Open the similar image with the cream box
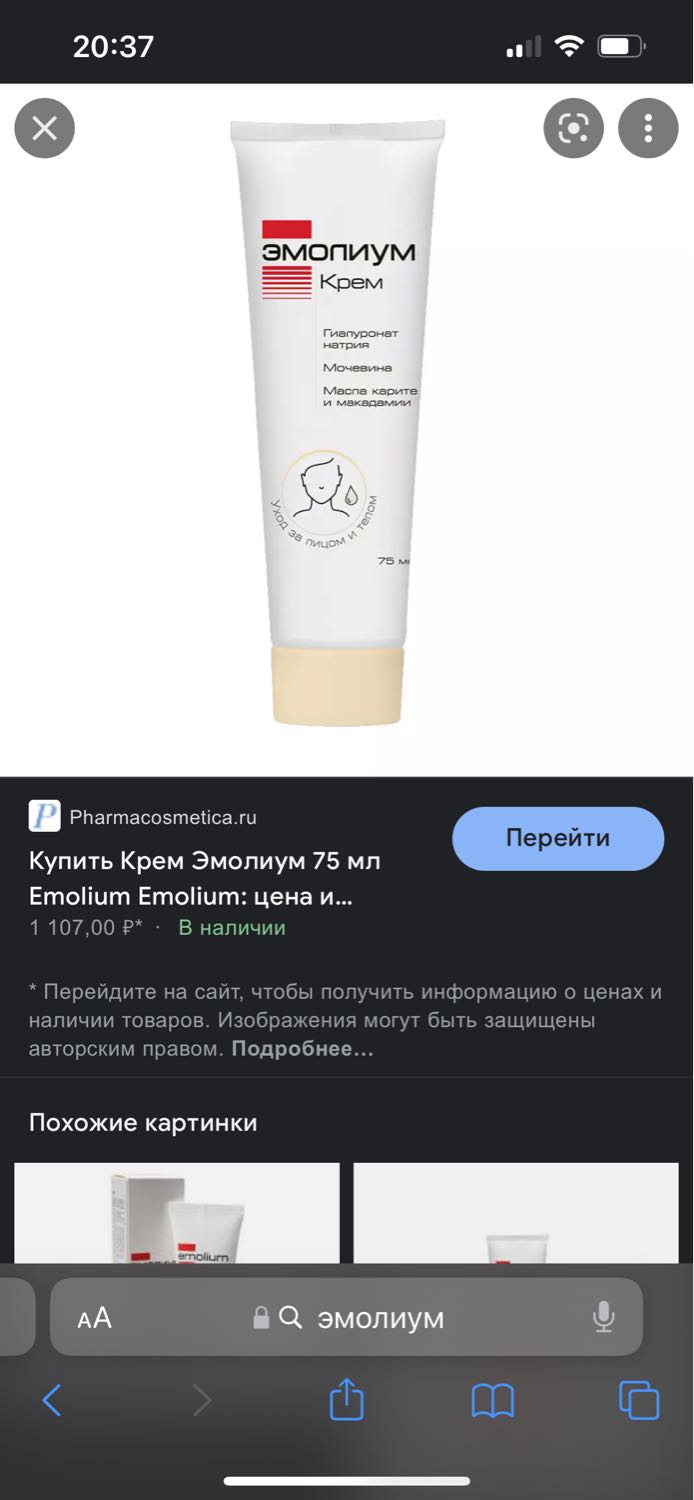694x1500 pixels. coord(177,1213)
